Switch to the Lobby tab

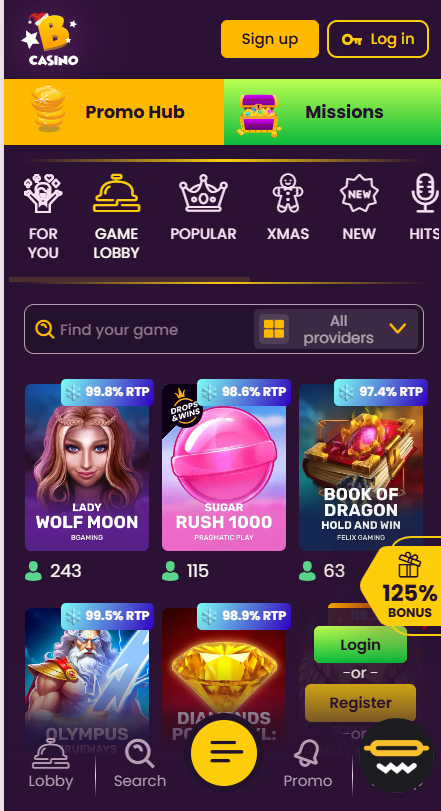coord(51,763)
